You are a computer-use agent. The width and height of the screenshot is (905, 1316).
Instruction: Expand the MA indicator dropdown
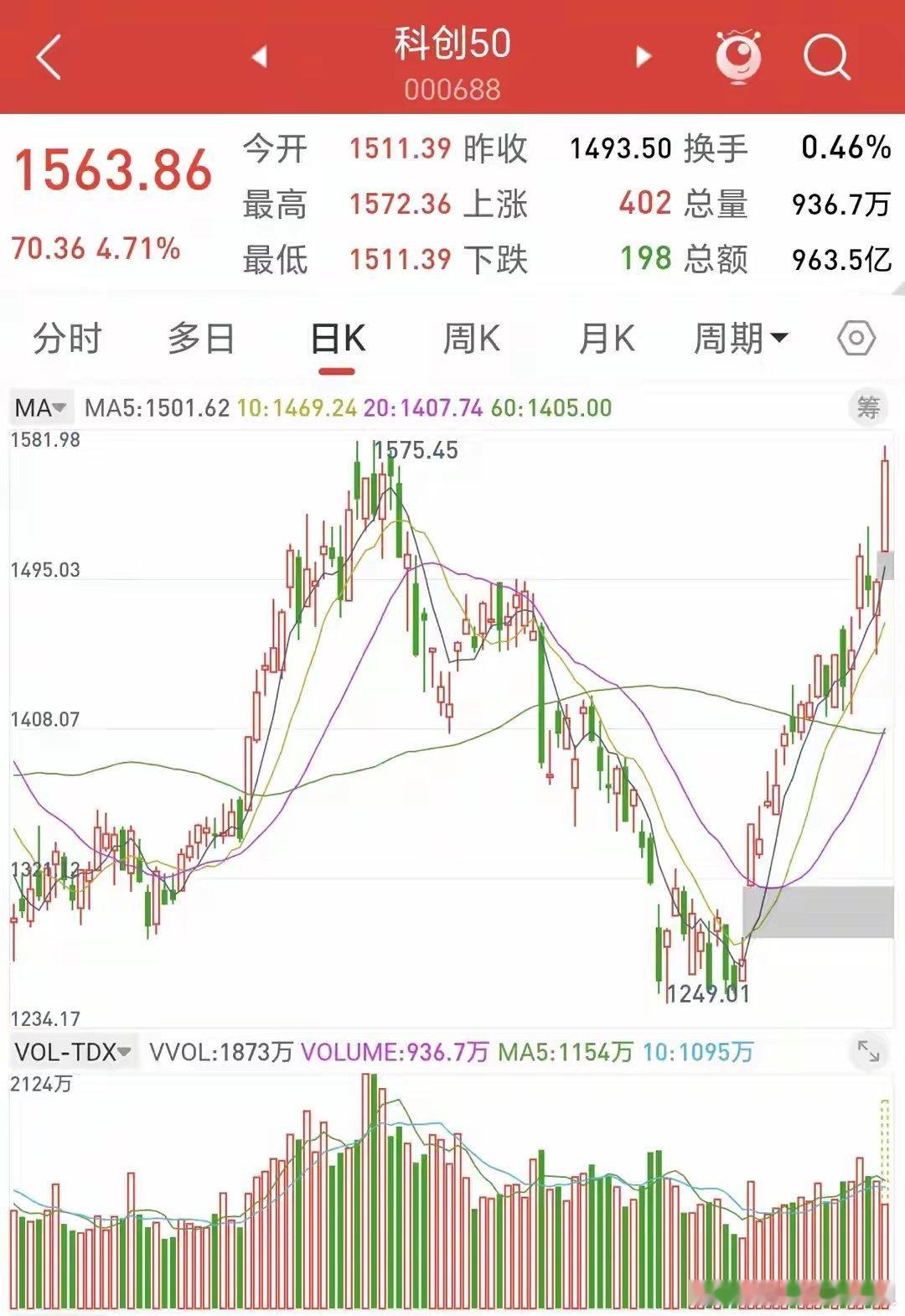click(x=38, y=407)
